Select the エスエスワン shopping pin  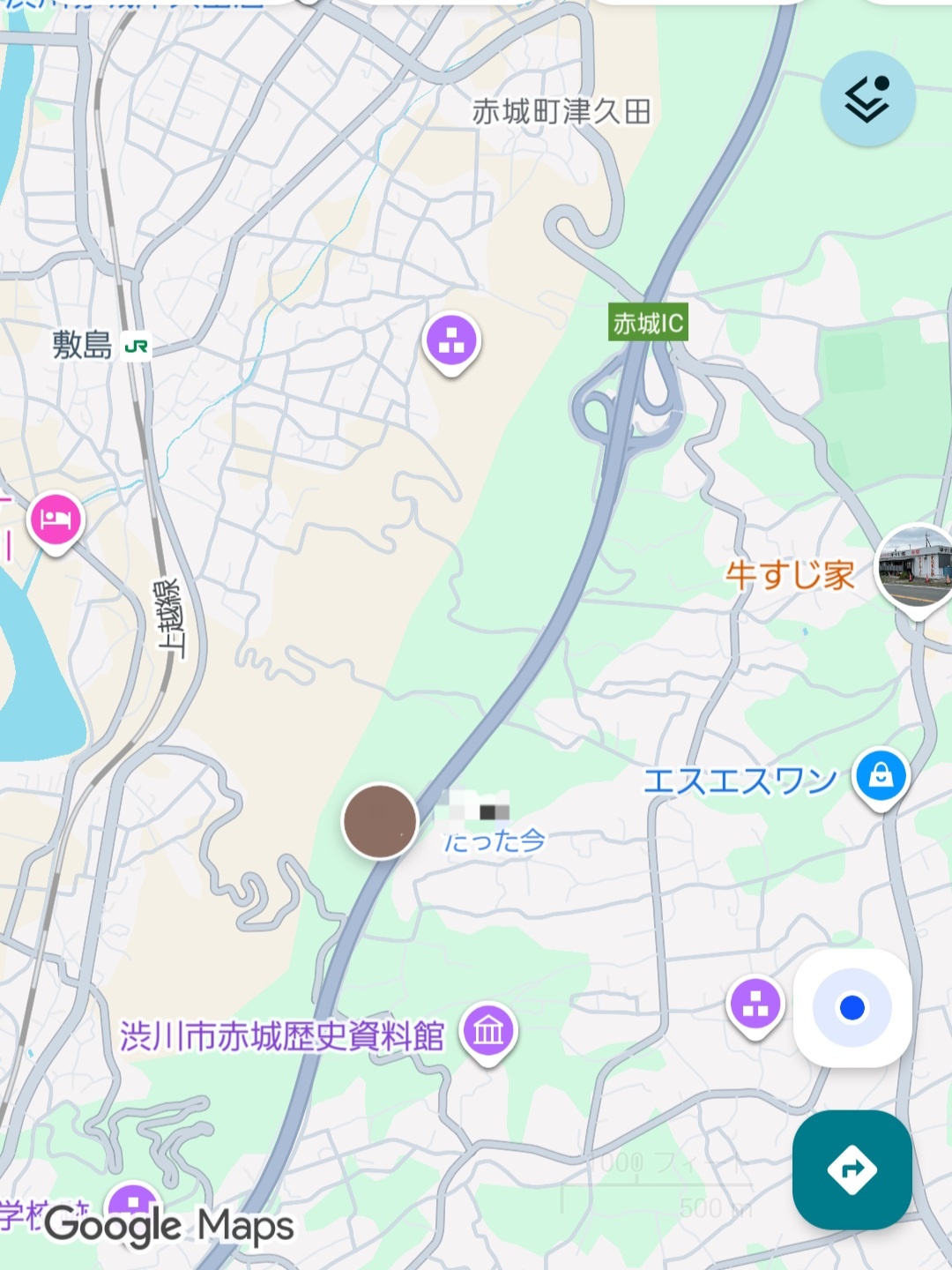click(x=881, y=776)
